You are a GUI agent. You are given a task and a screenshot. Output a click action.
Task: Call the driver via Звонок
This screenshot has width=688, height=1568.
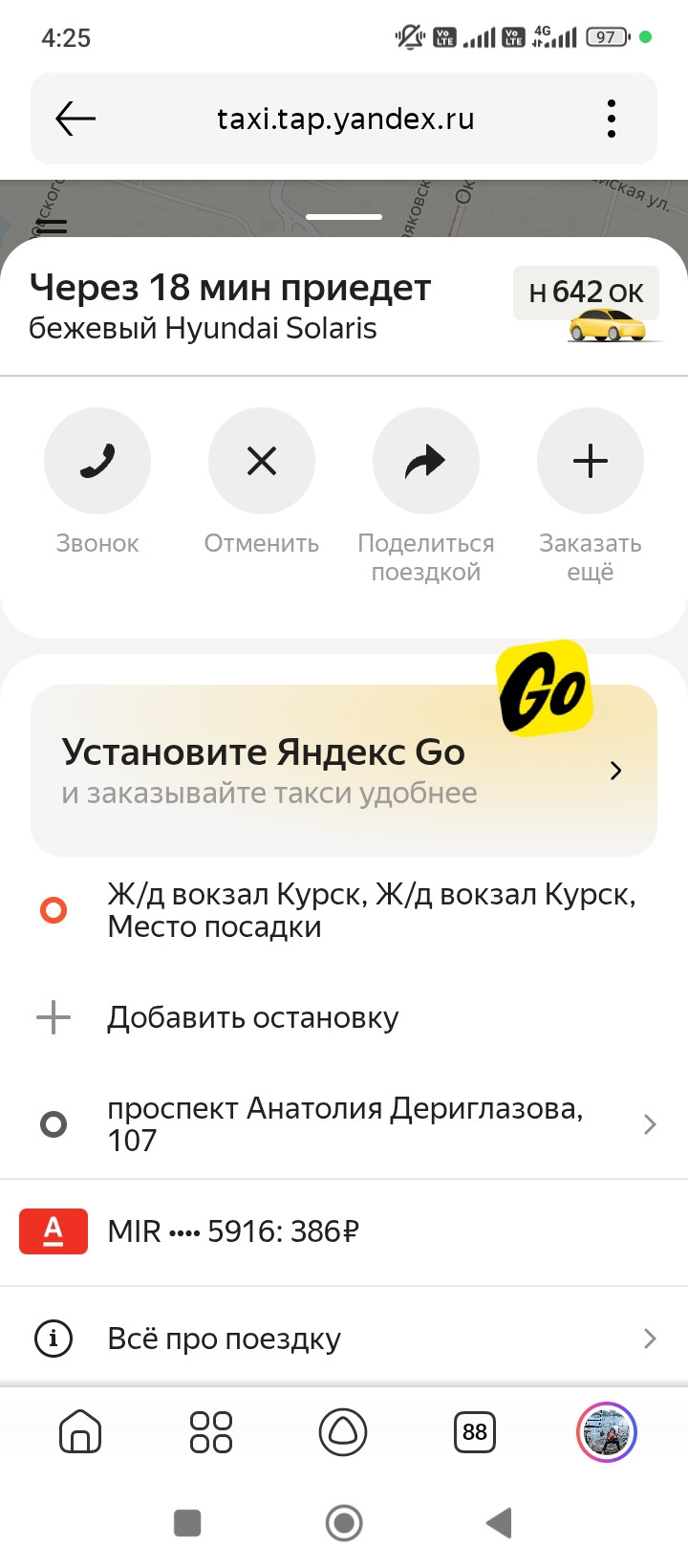click(97, 462)
